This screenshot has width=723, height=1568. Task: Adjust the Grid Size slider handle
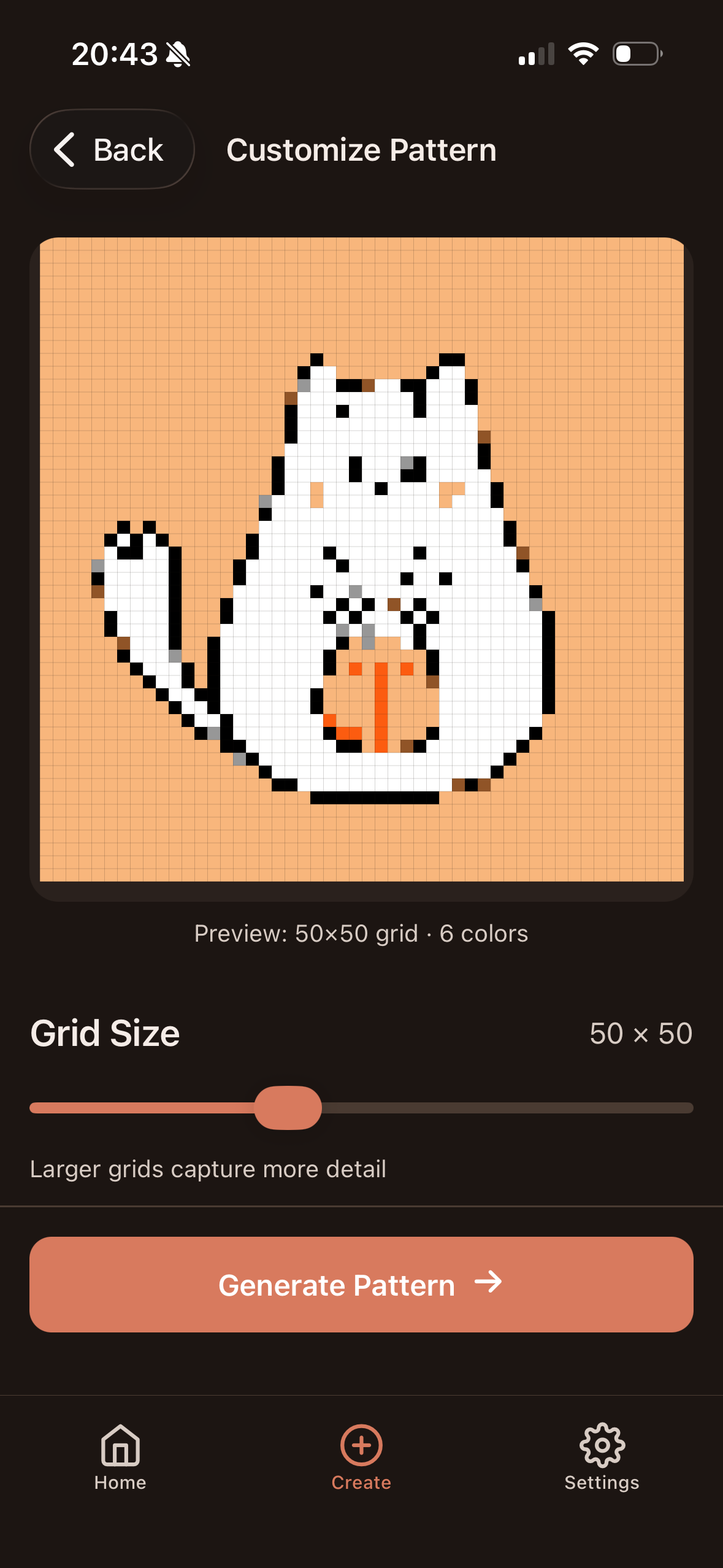coord(290,1107)
